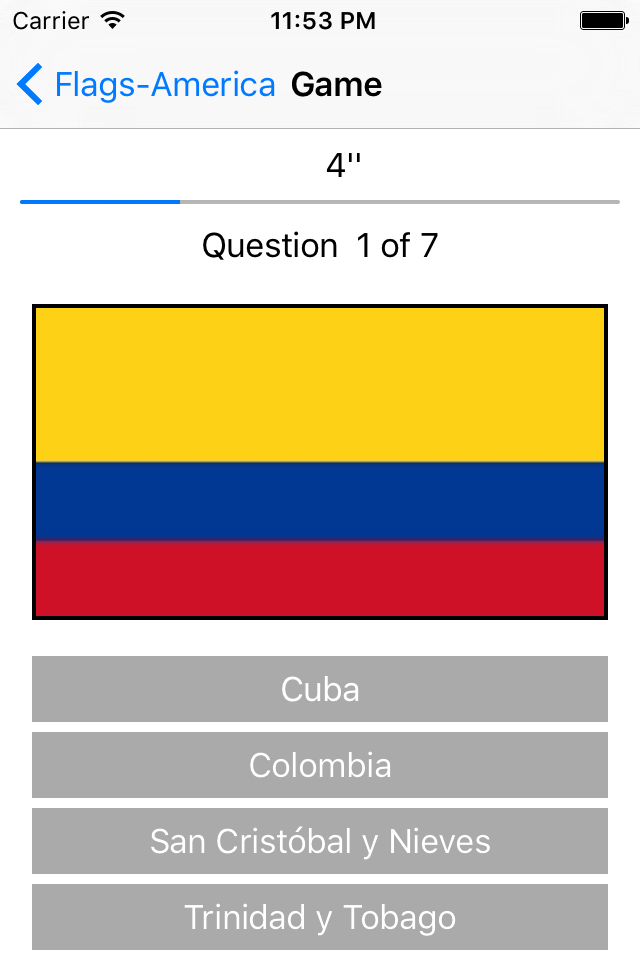Go back to Flags-America
The width and height of the screenshot is (640, 960).
click(x=146, y=85)
